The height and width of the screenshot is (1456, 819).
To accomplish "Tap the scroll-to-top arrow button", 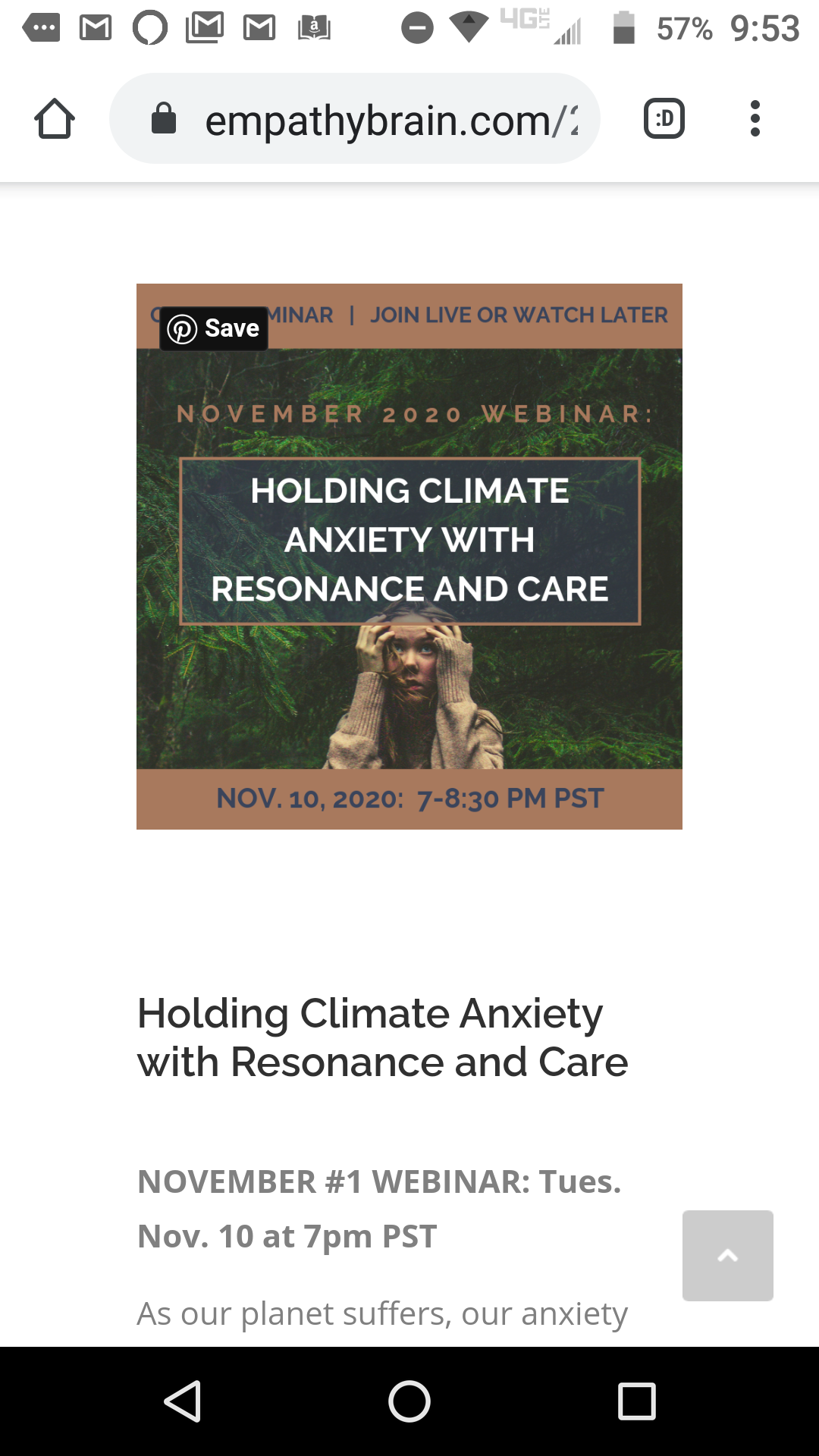I will coord(727,1256).
